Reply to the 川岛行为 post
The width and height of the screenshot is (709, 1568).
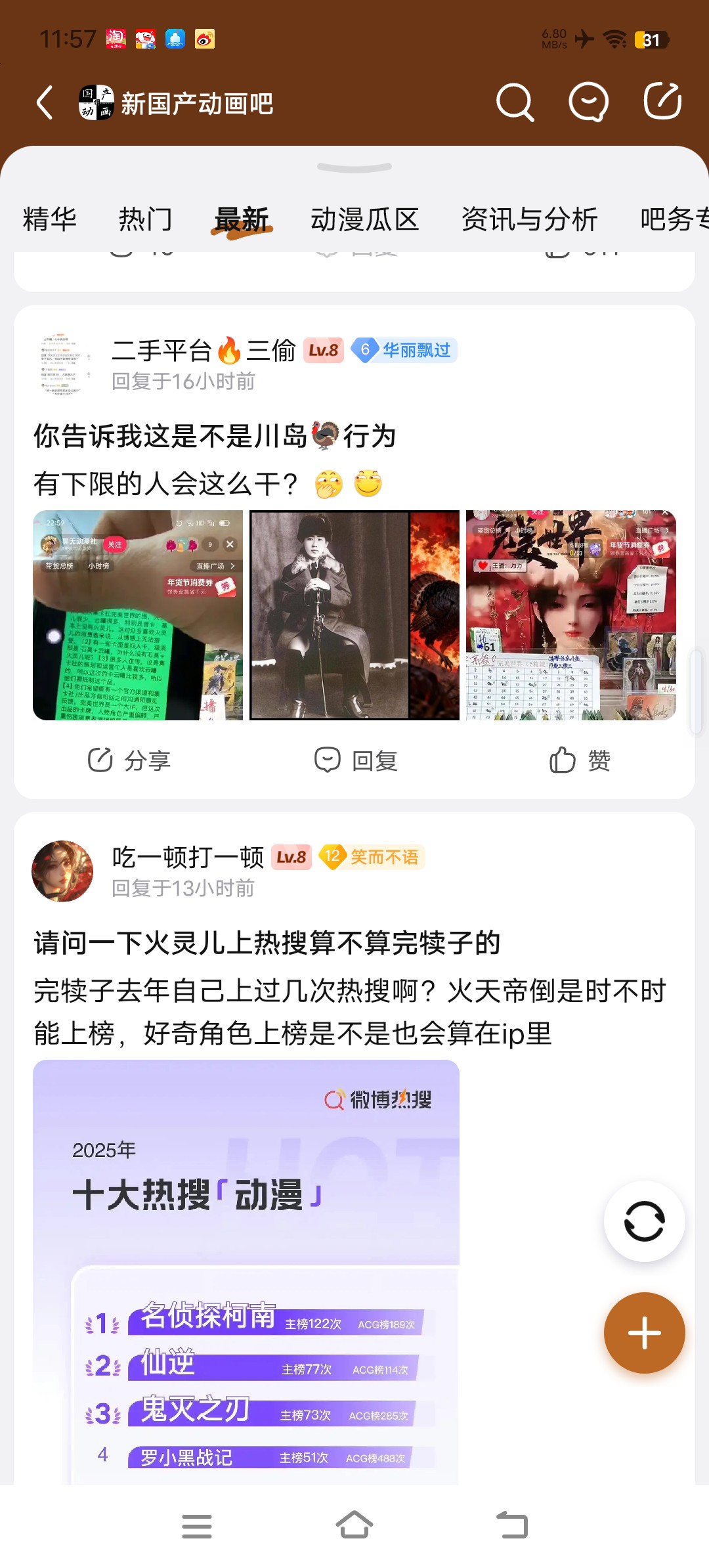(356, 760)
